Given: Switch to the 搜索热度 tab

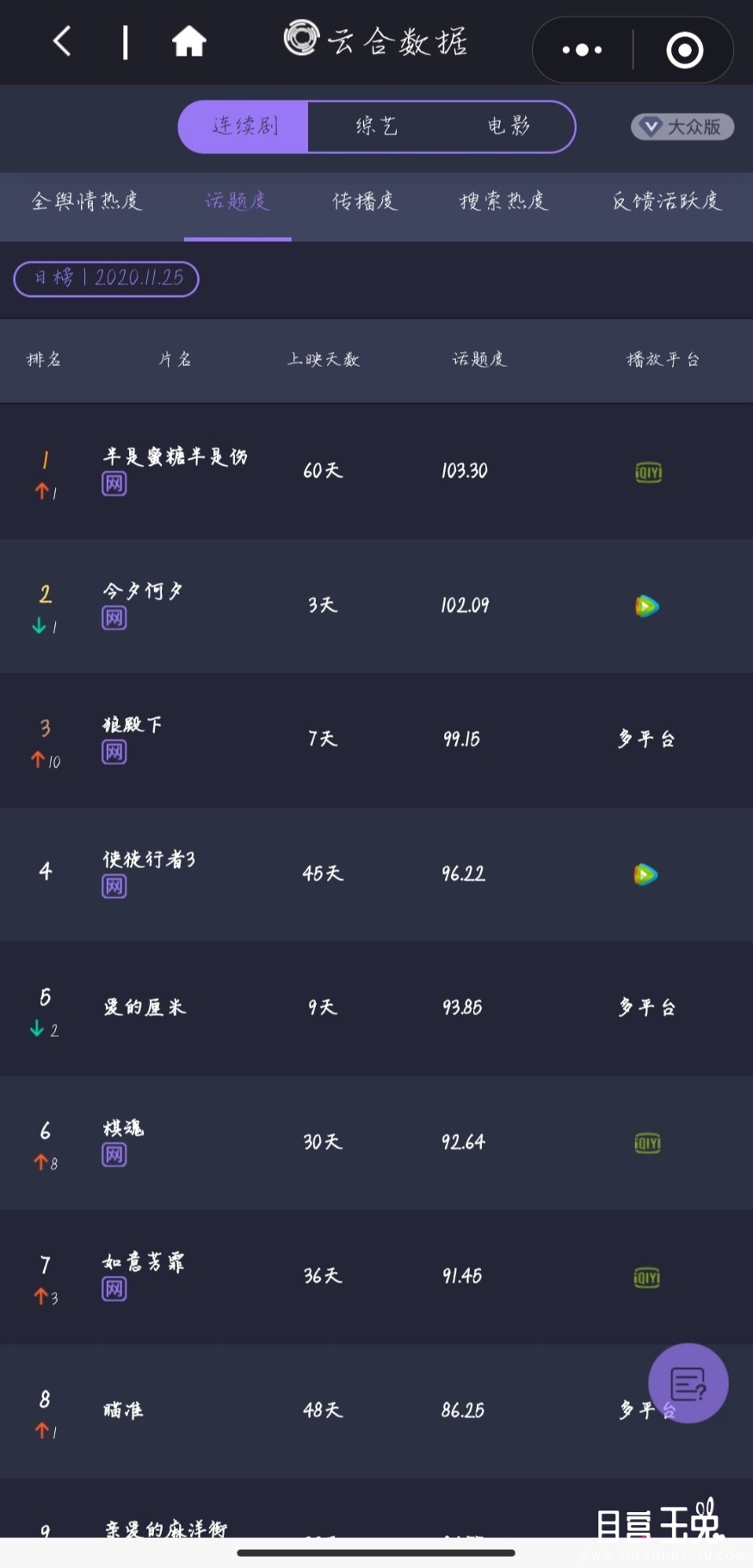Looking at the screenshot, I should 503,201.
